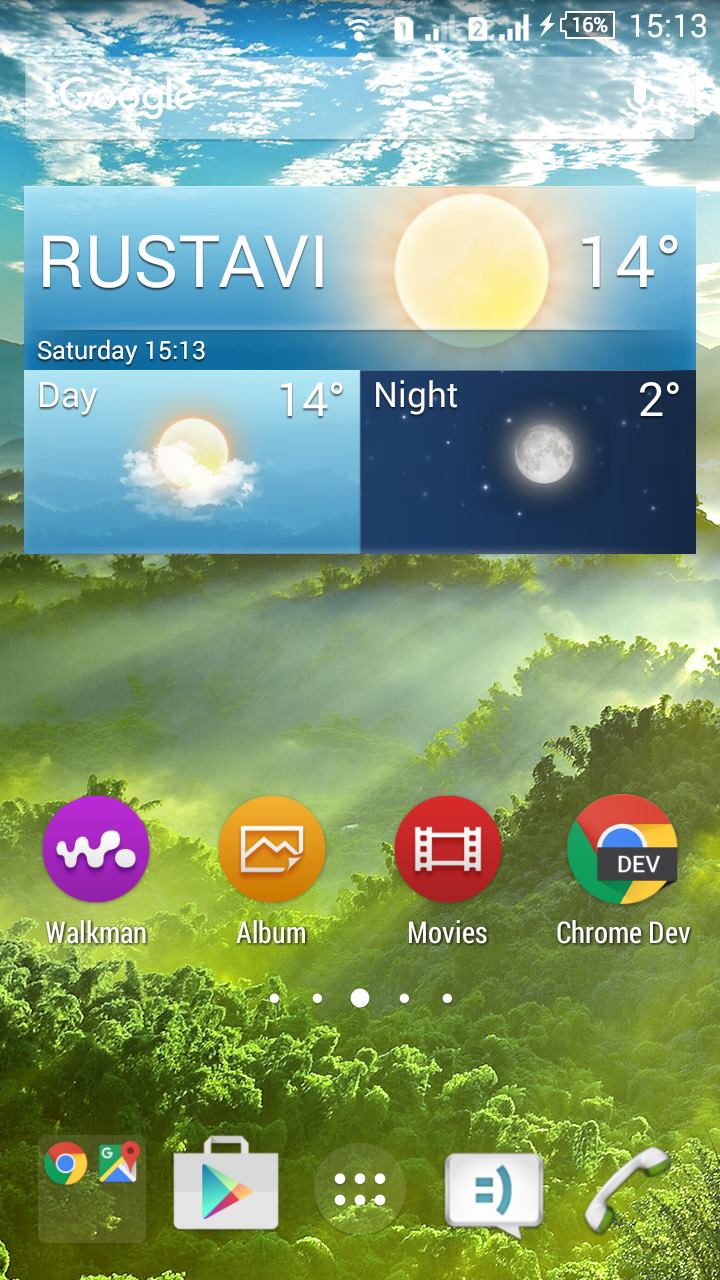Open the folder with Chrome and Maps
Viewport: 720px width, 1280px height.
click(92, 1188)
